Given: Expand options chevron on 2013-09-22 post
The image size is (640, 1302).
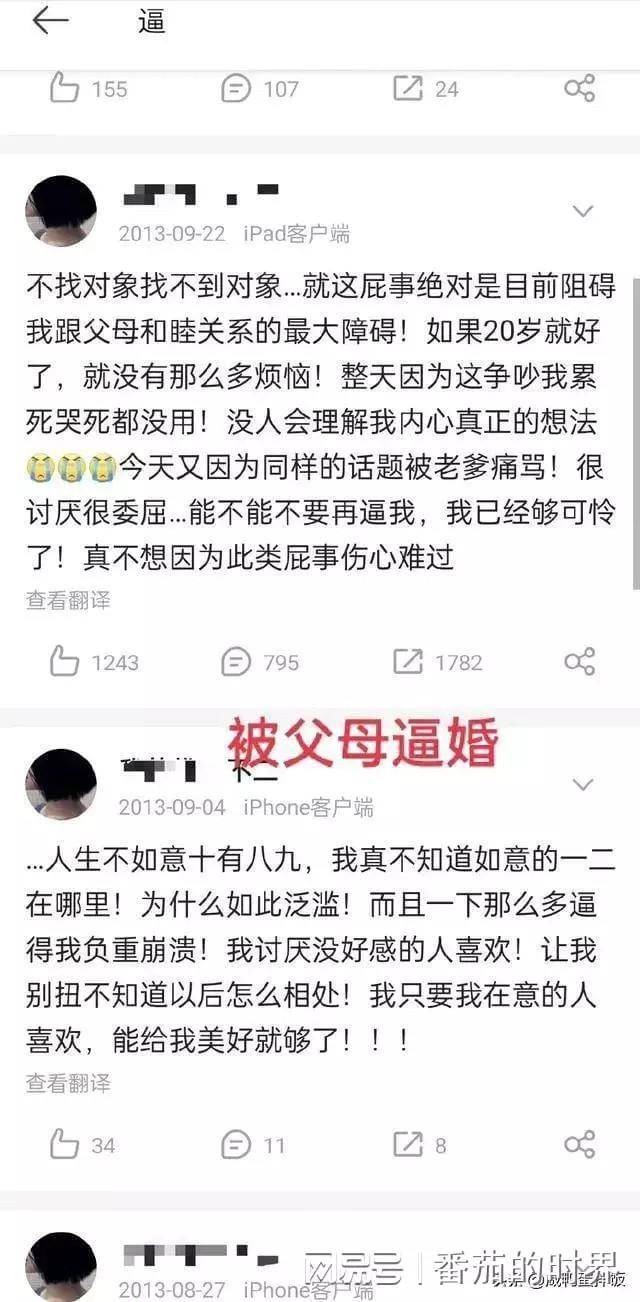Looking at the screenshot, I should [582, 211].
